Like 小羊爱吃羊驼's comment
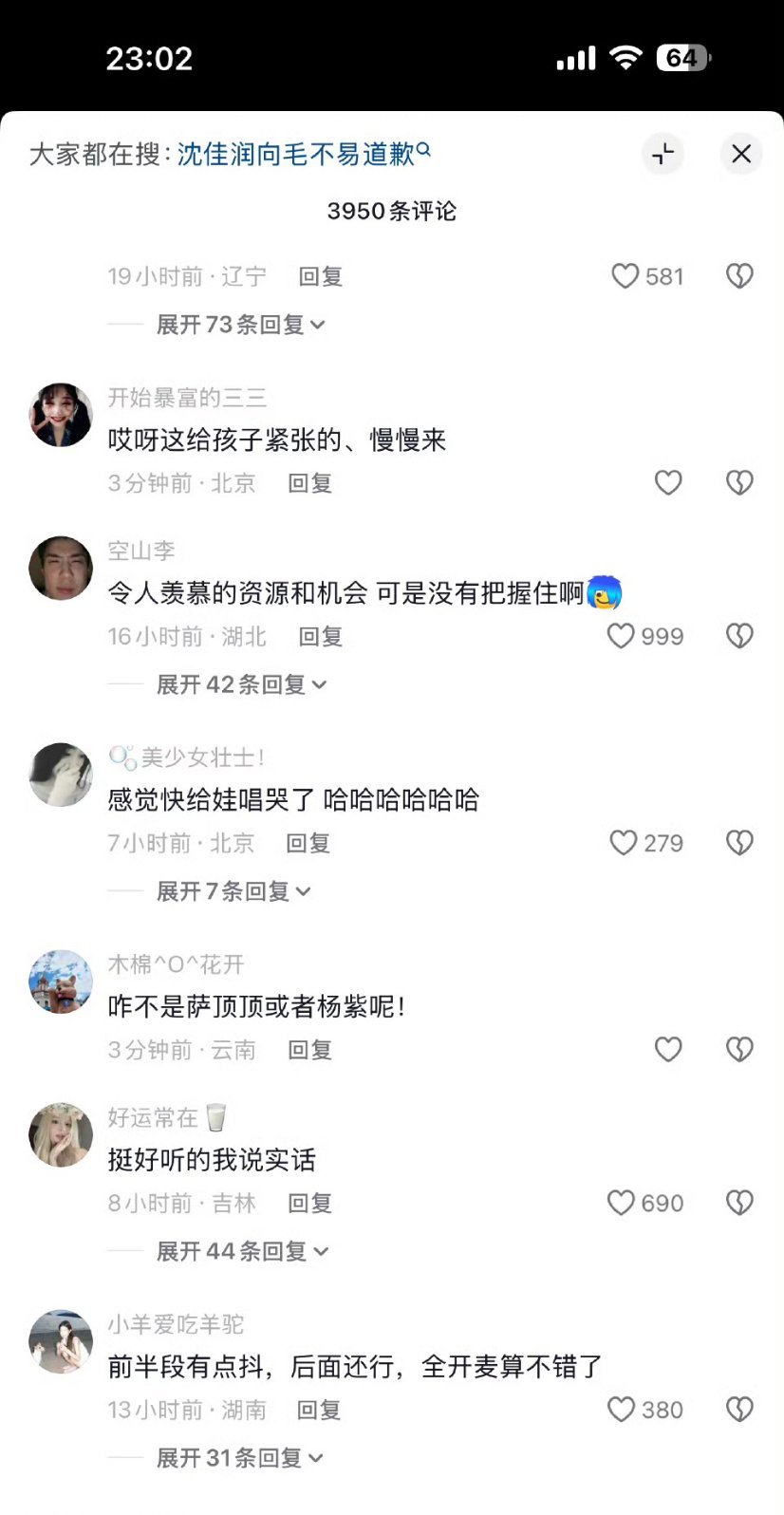The image size is (784, 1515). 622,1410
